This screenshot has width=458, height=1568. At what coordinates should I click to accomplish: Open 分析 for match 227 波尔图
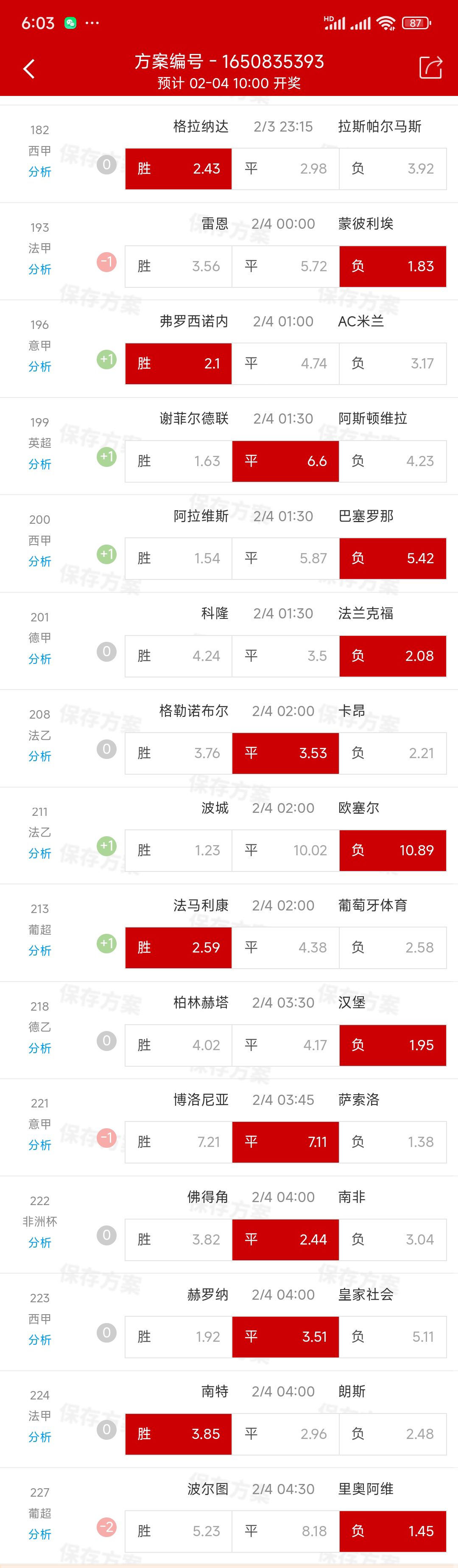(x=39, y=1534)
